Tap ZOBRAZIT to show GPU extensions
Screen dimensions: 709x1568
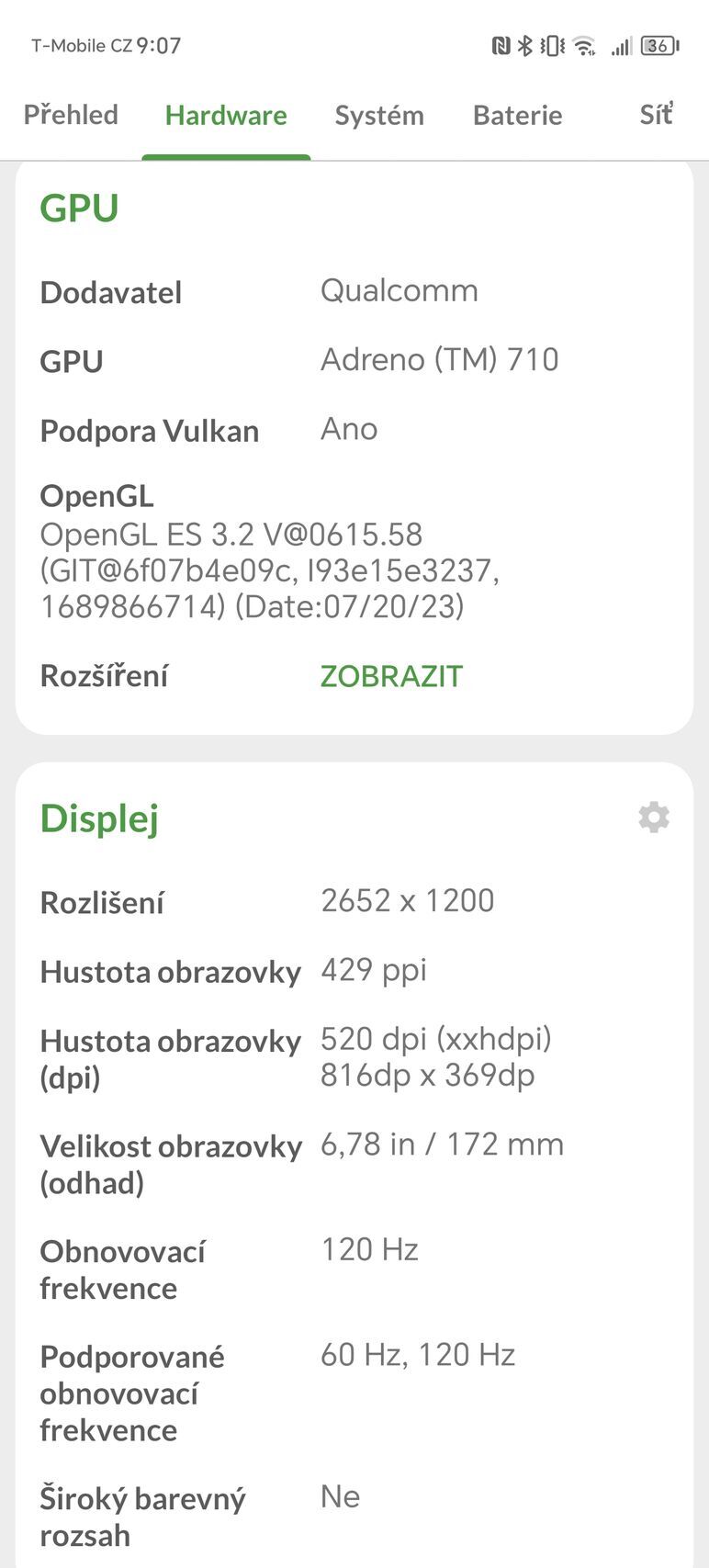click(x=391, y=676)
